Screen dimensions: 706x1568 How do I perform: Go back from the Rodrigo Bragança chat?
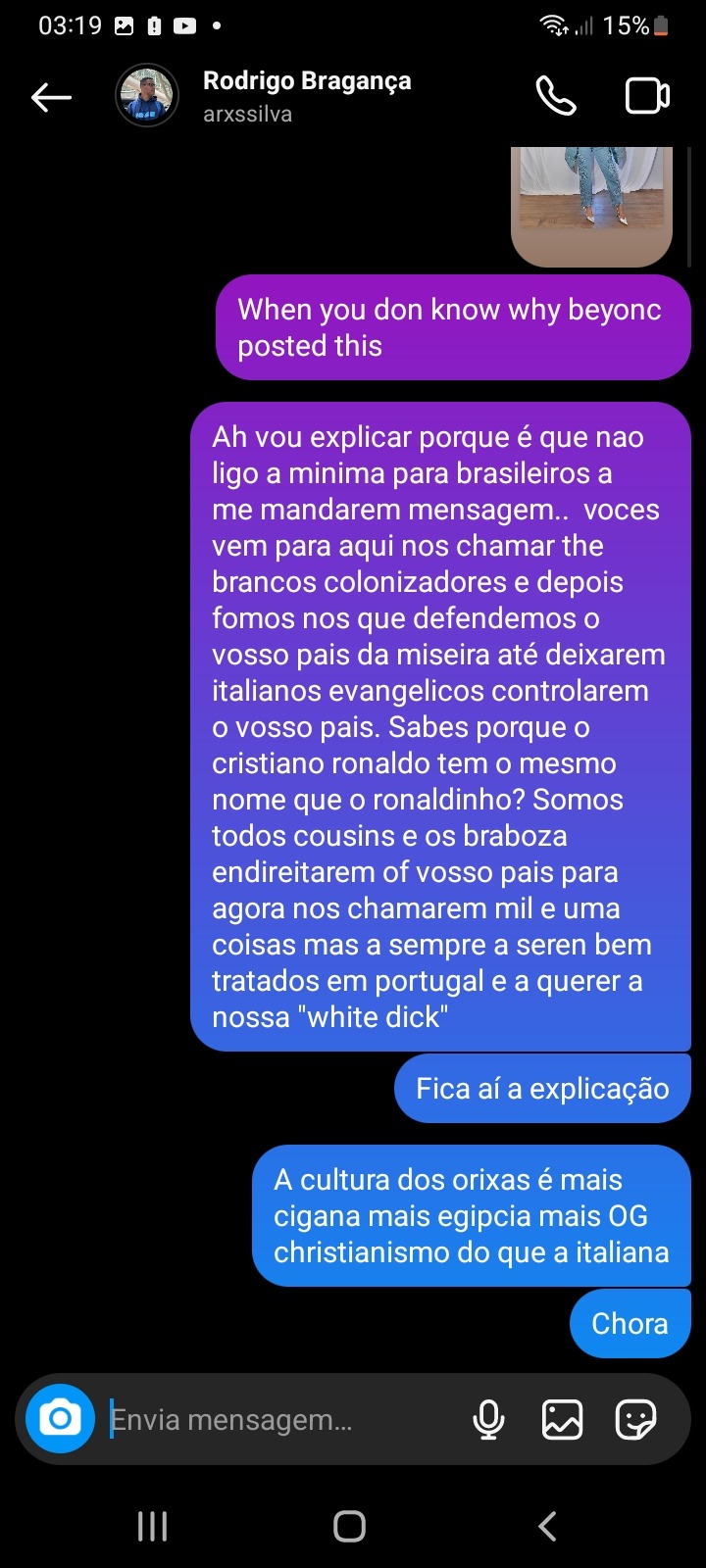51,97
